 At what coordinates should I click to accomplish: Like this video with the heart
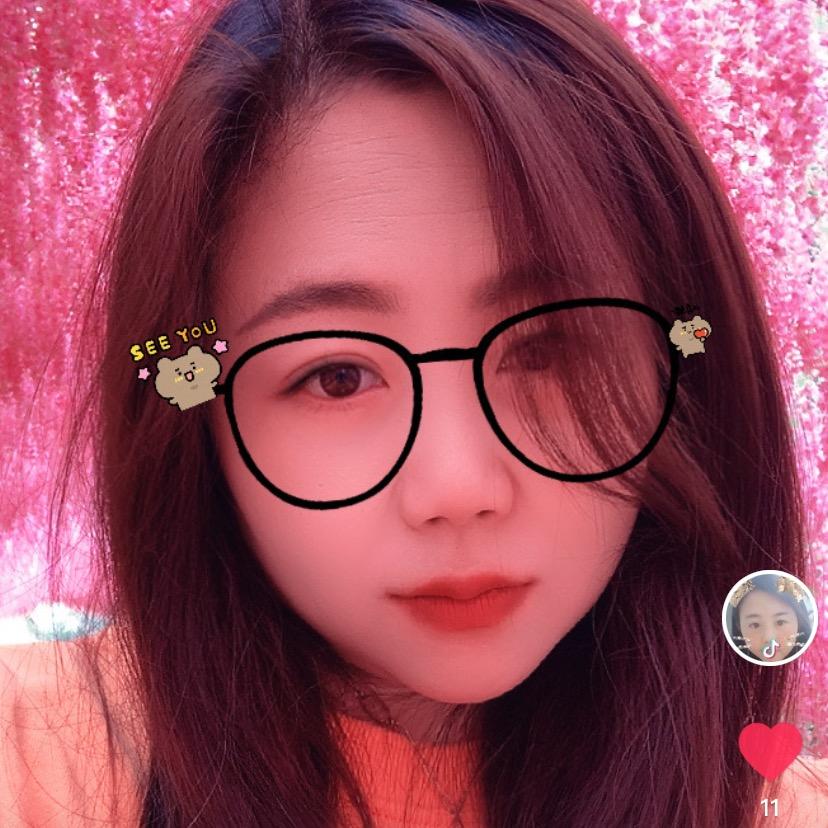(x=769, y=750)
